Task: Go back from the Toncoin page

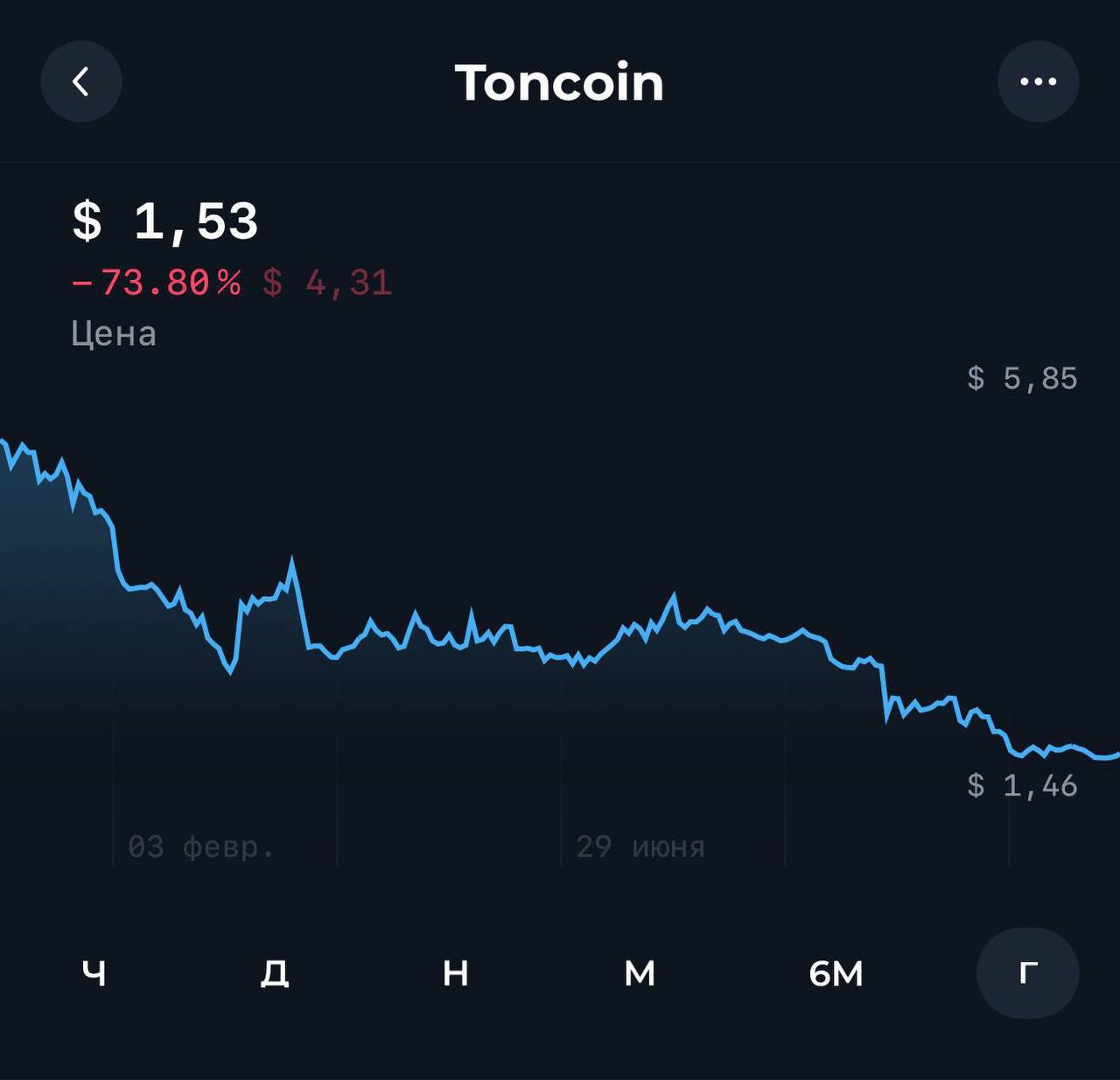Action: [x=80, y=81]
